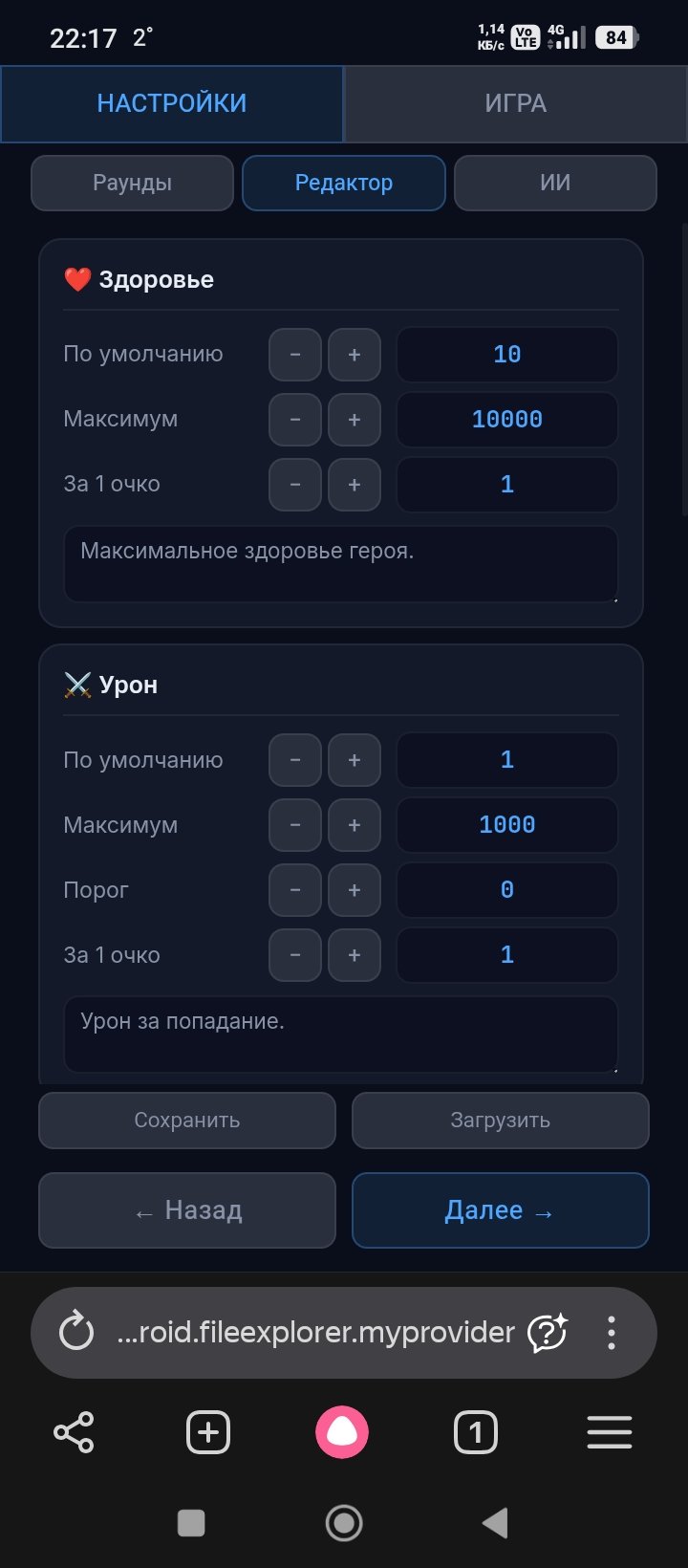Edit the Урон description text box

tap(340, 1034)
